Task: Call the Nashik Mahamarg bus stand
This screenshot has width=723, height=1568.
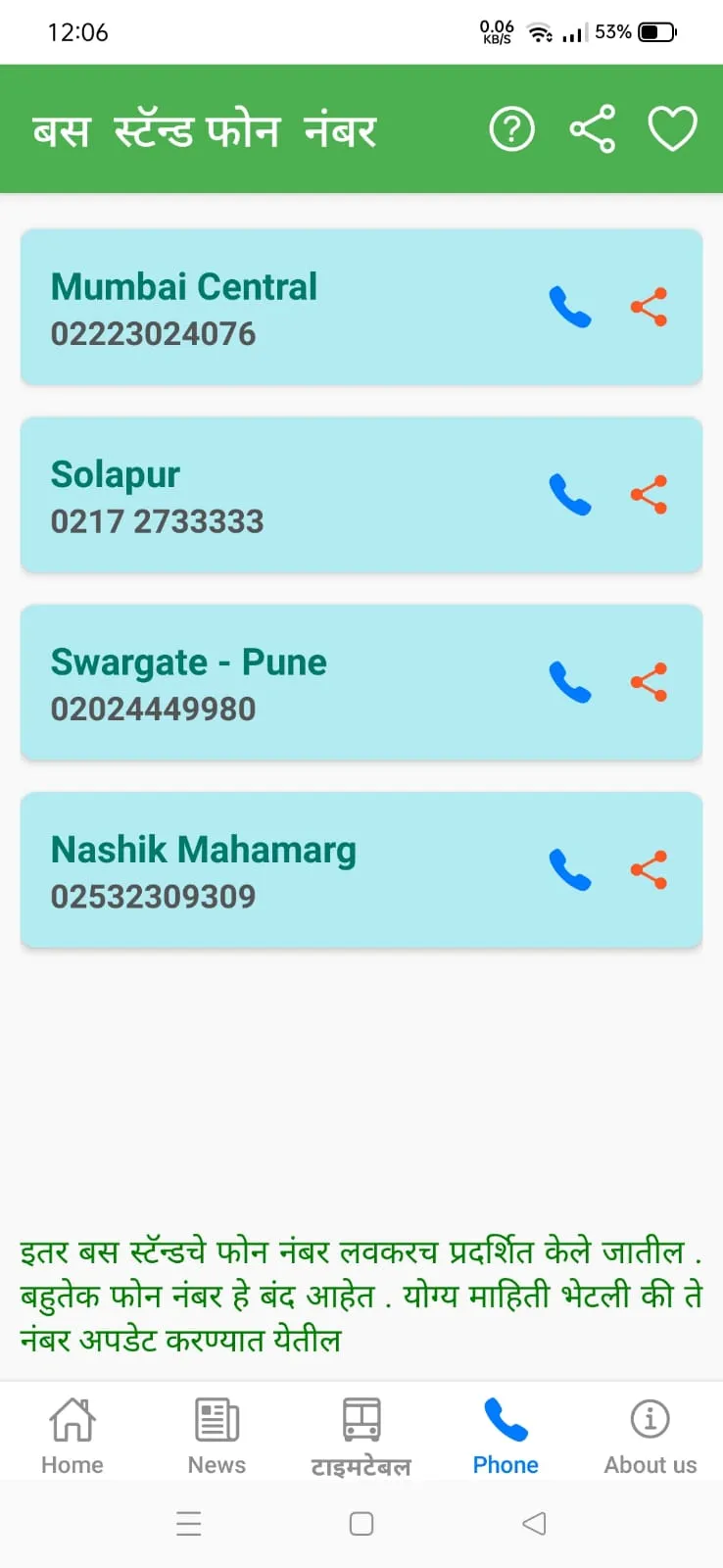Action: pyautogui.click(x=571, y=869)
